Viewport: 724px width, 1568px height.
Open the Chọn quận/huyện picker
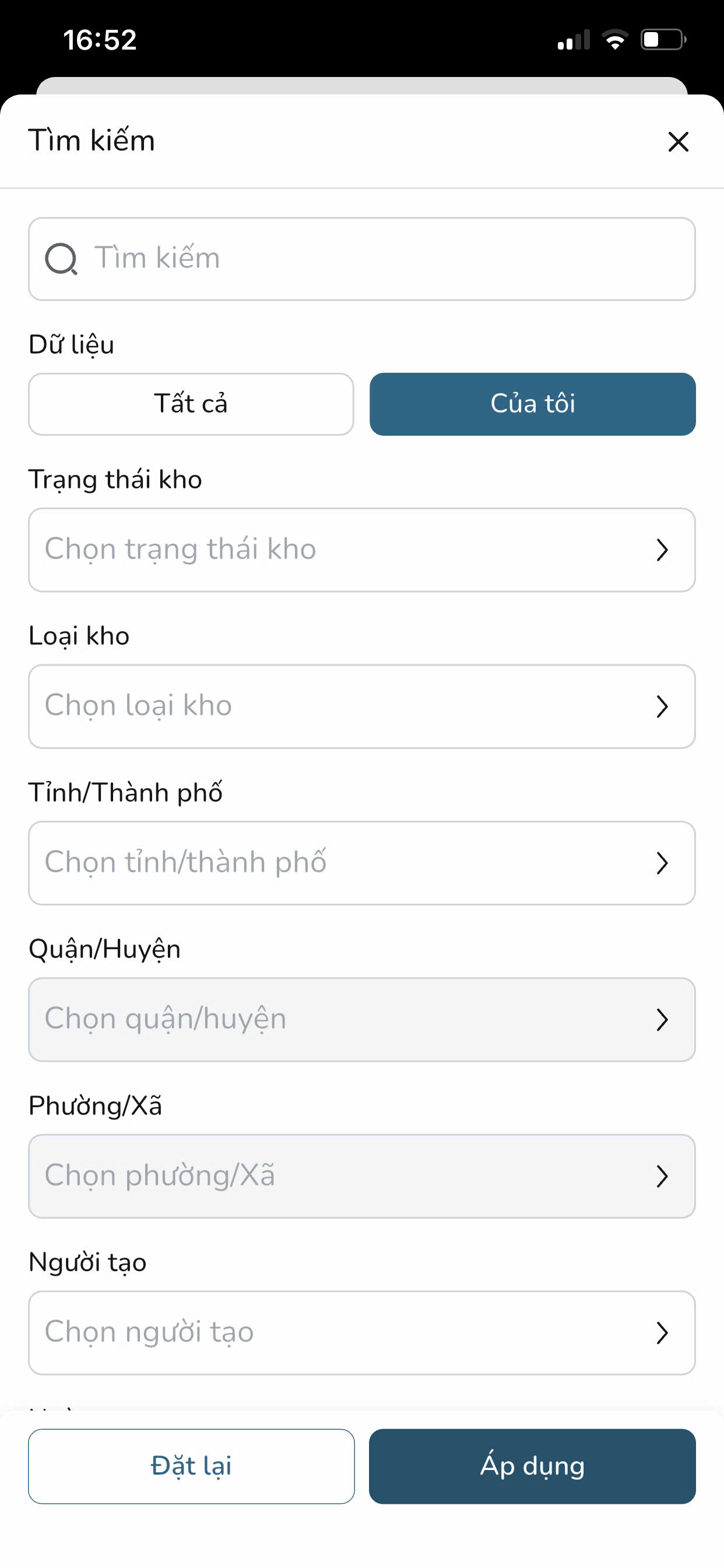click(x=361, y=1020)
